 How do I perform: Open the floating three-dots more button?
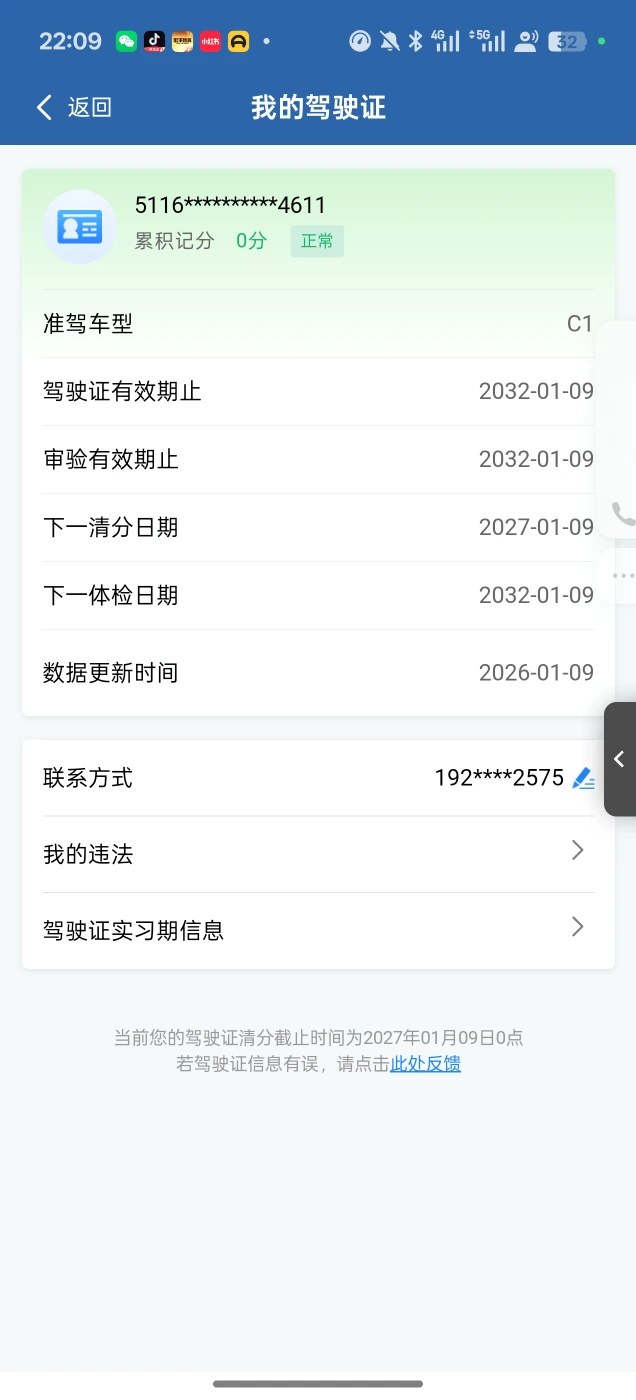tap(624, 576)
